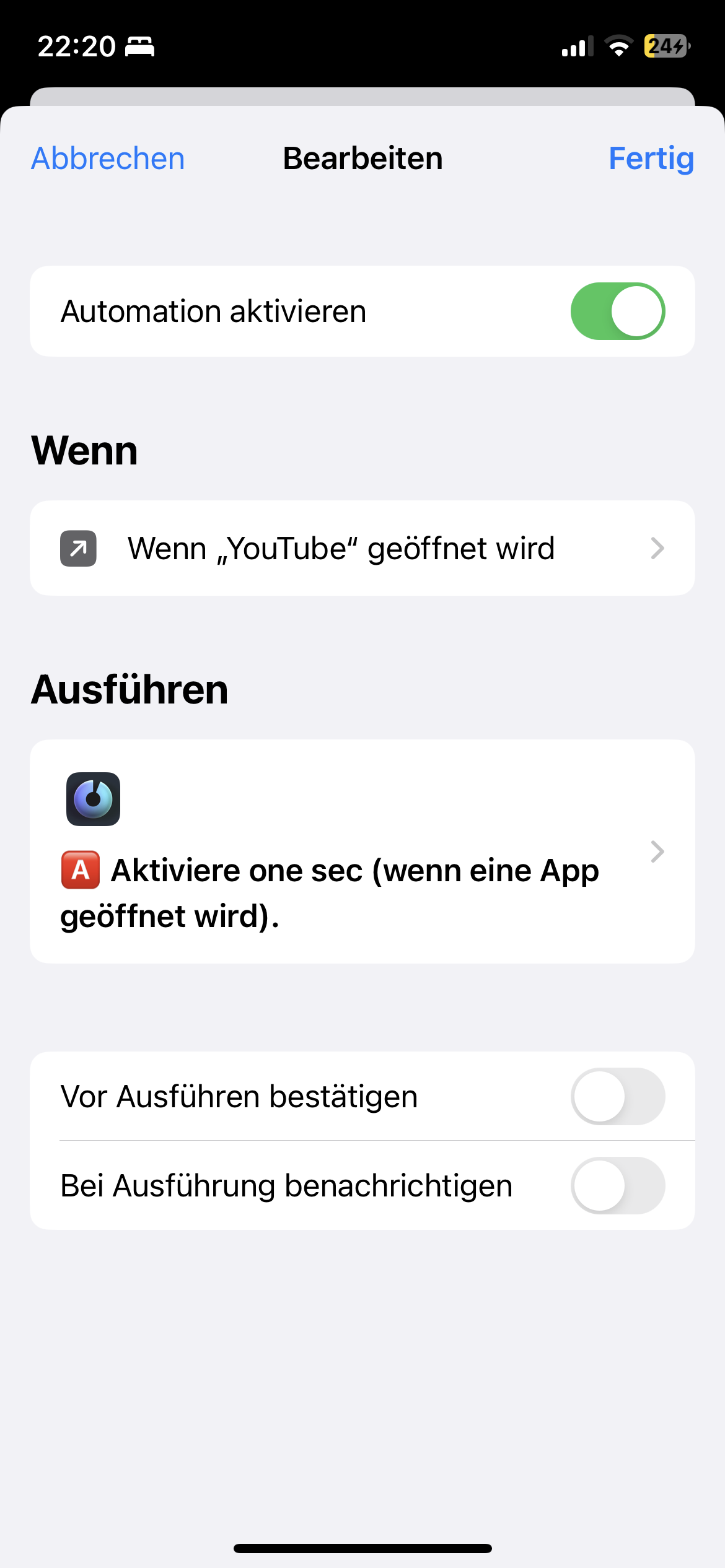
Task: Tap Abbrechen to cancel editing
Action: [x=108, y=159]
